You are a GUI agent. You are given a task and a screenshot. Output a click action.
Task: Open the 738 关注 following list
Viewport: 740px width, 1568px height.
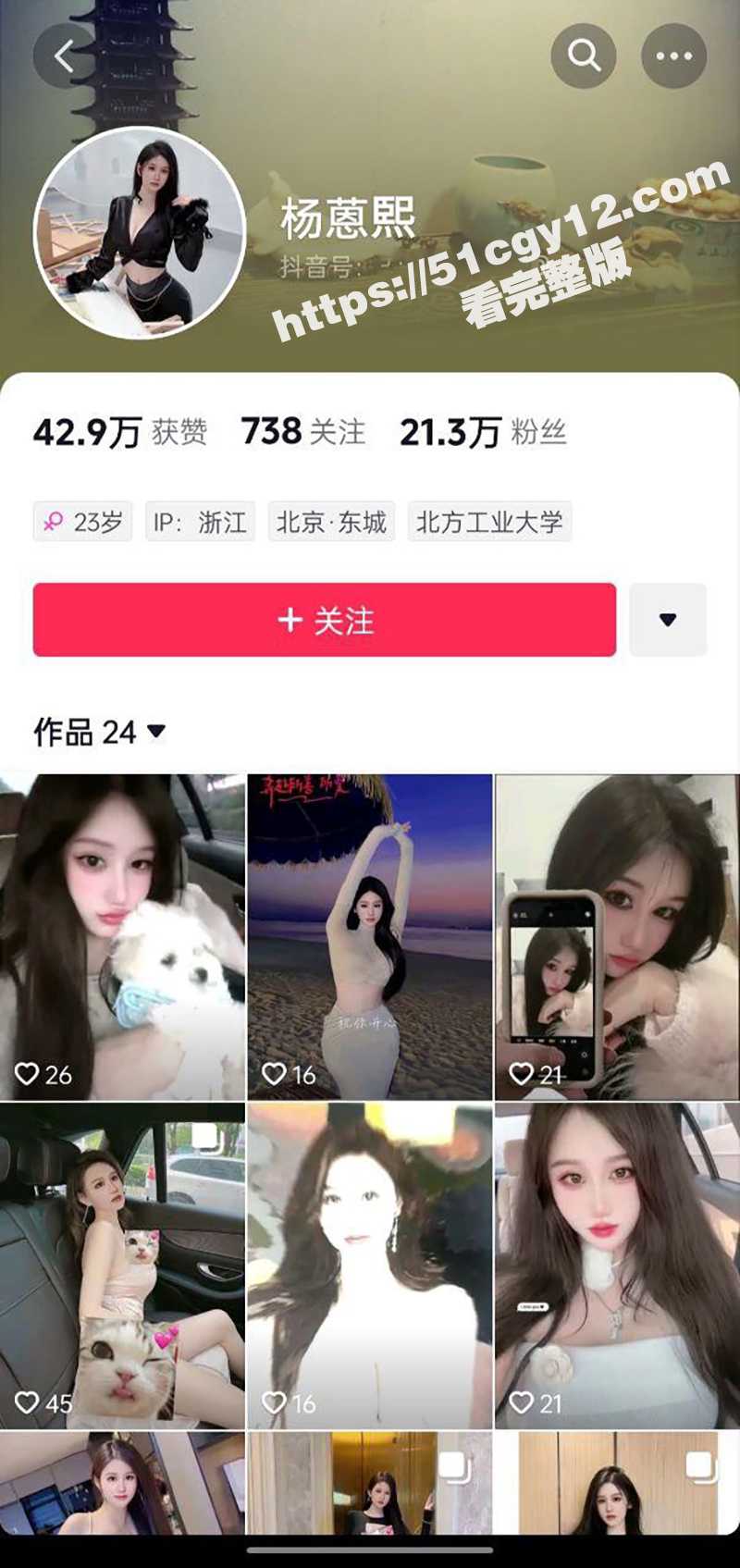click(303, 432)
